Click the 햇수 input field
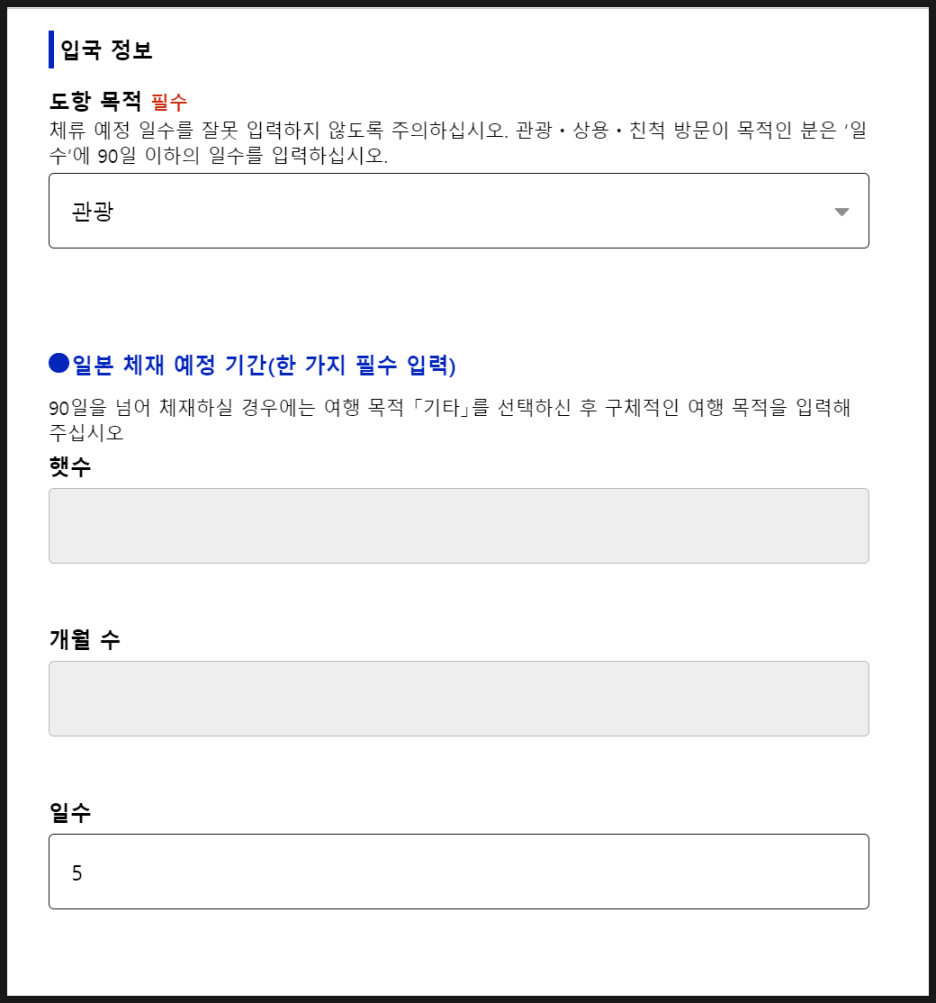The image size is (936, 1003). point(458,525)
